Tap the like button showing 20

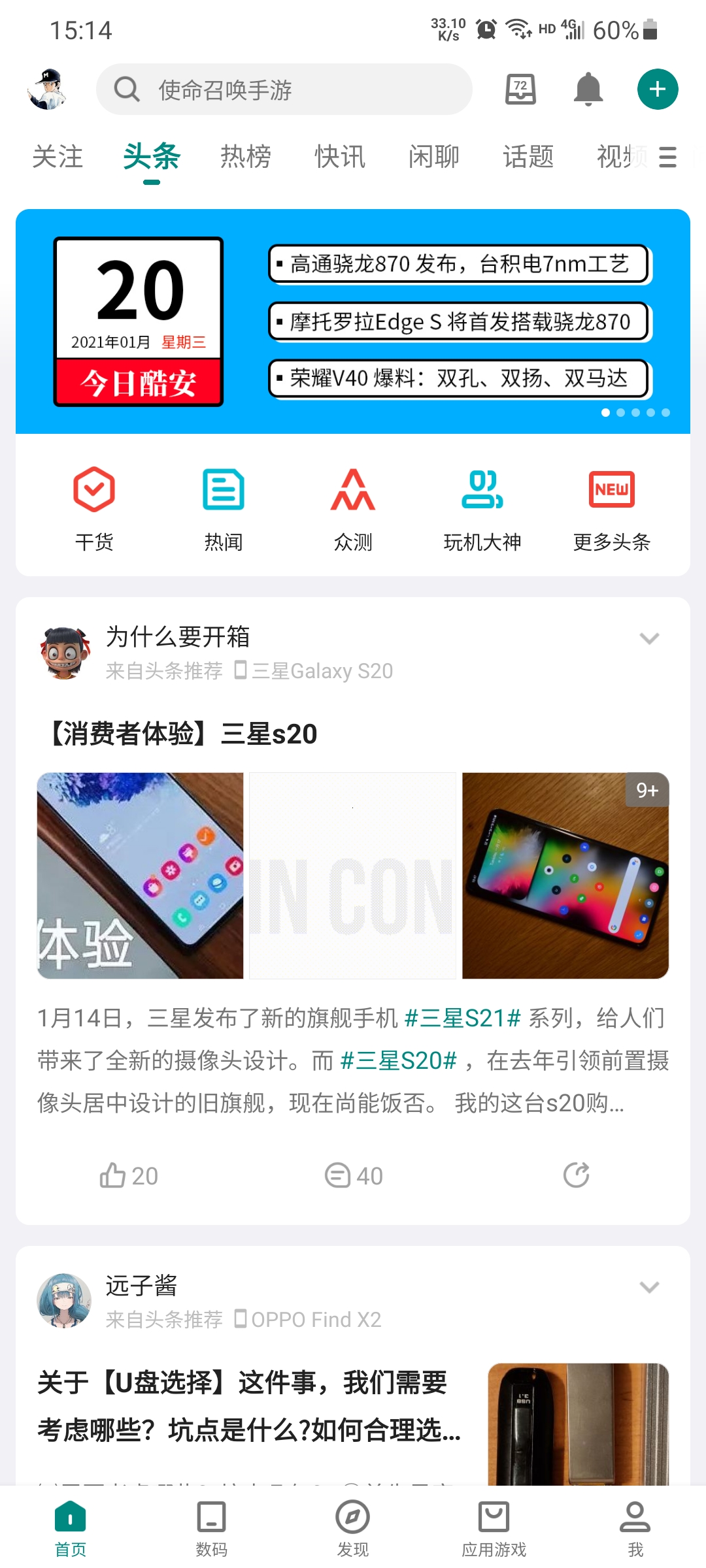pos(129,1175)
